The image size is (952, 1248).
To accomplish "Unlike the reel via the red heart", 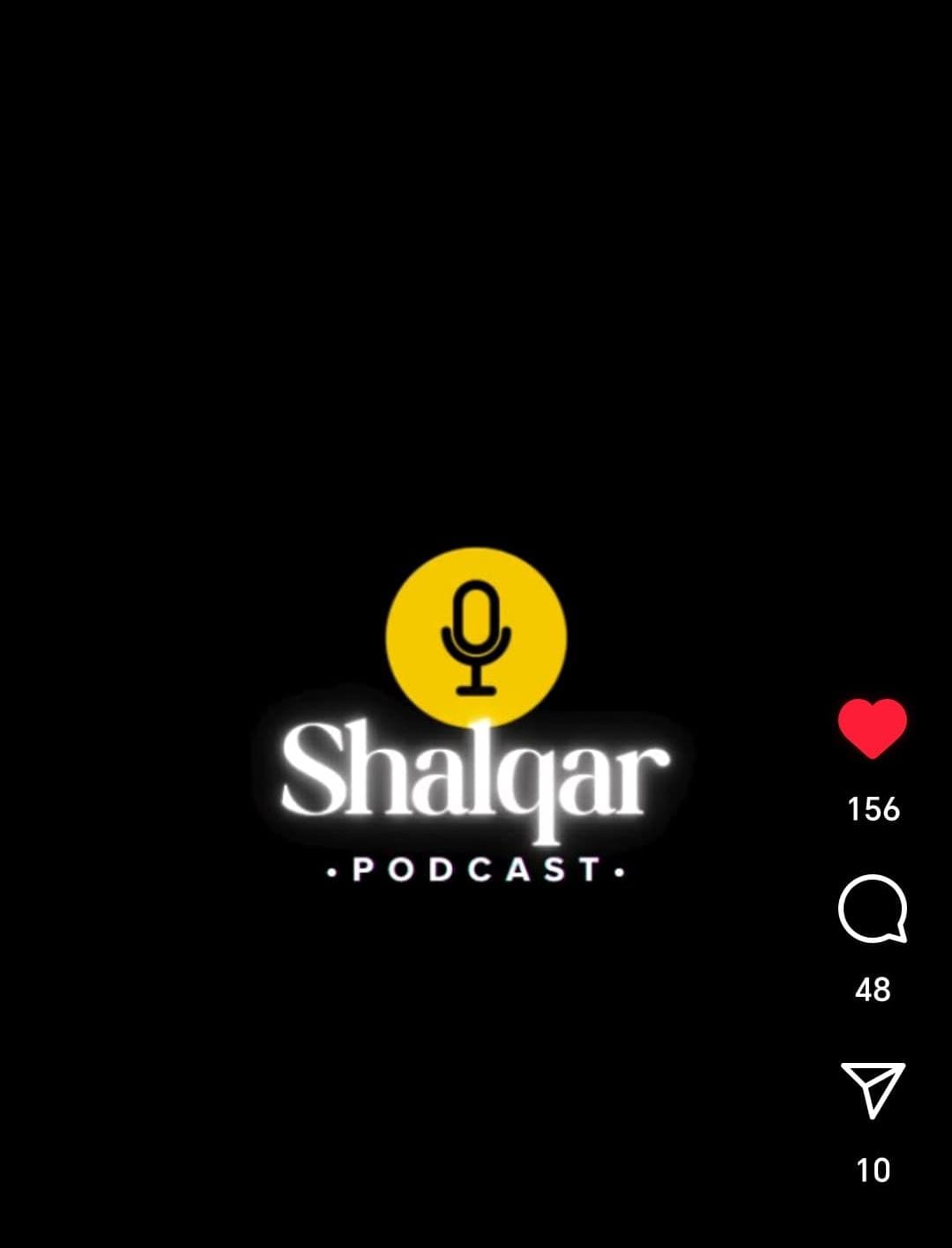I will coord(872,728).
